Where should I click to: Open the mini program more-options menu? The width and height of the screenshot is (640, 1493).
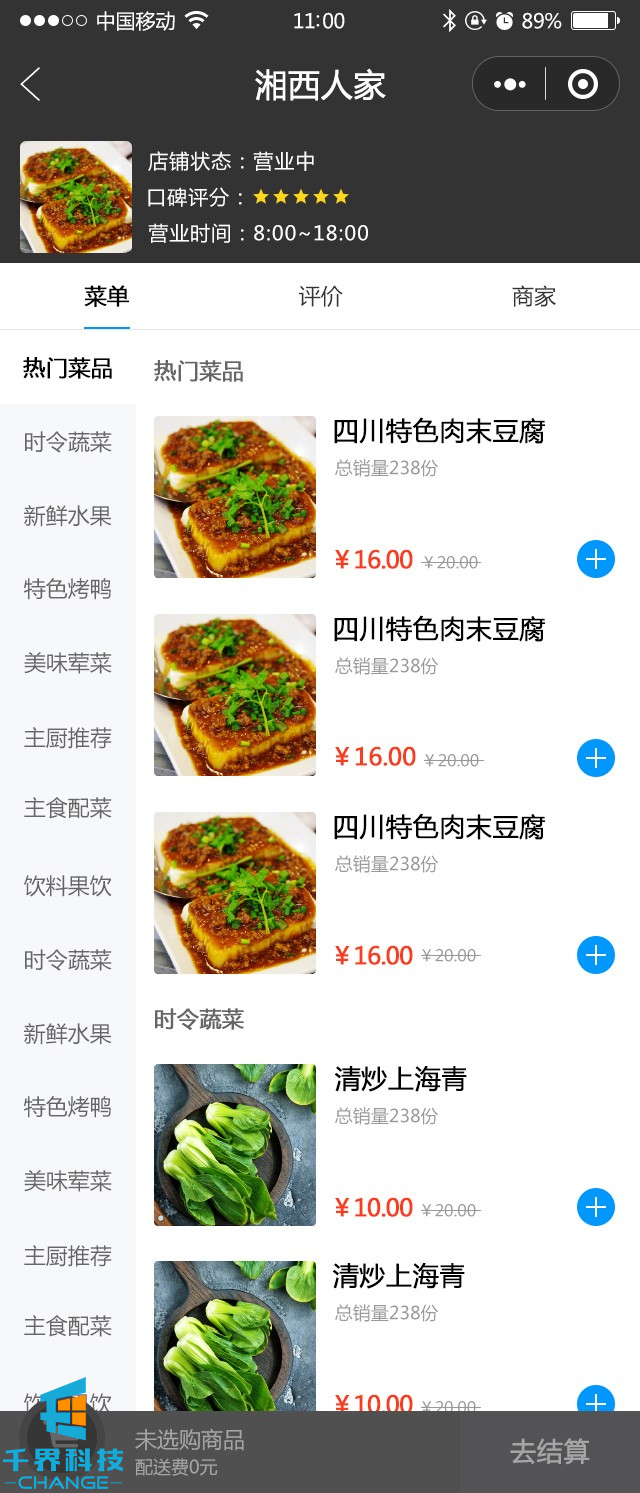coord(509,85)
